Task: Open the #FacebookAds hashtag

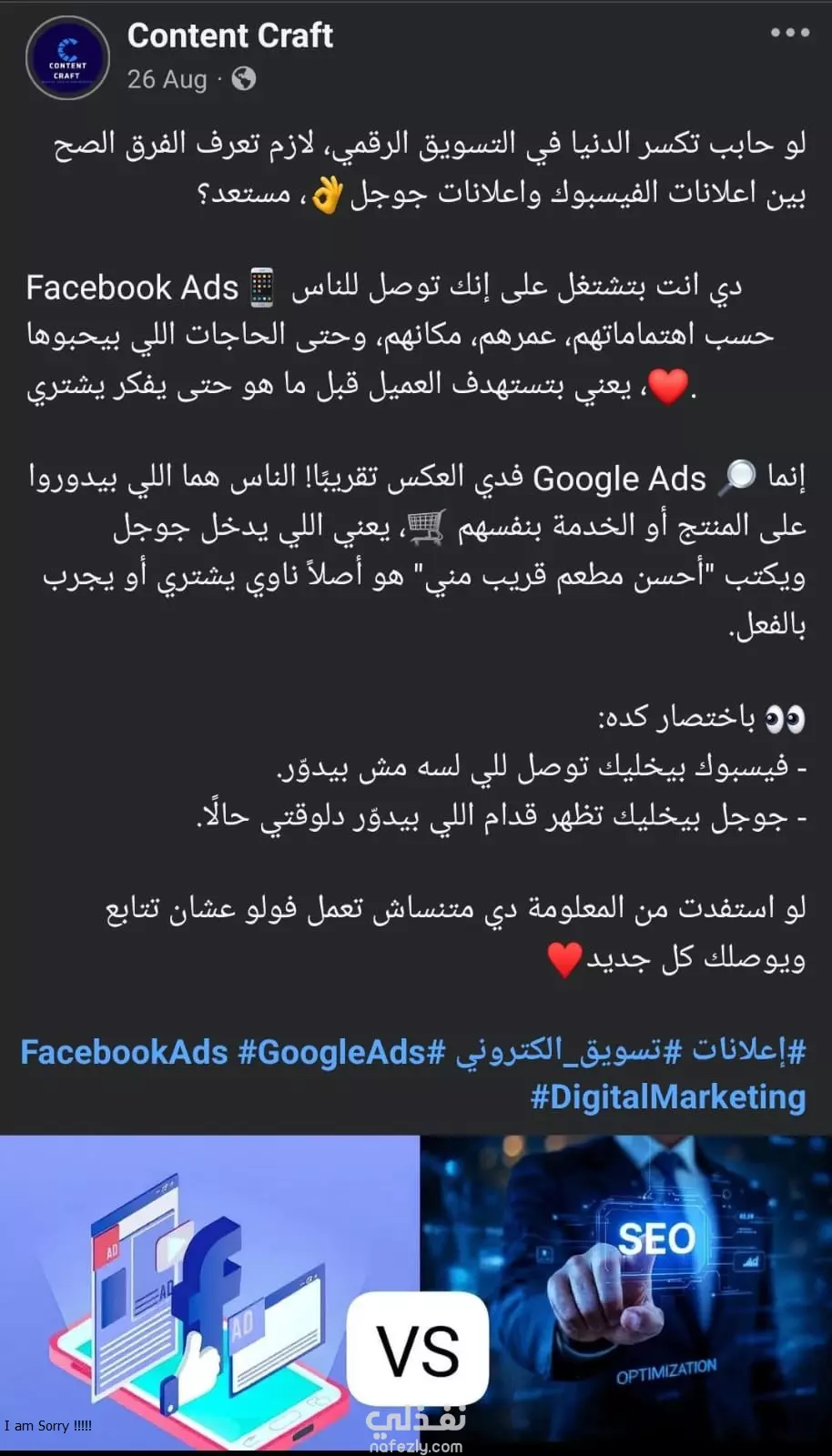Action: [x=124, y=1052]
